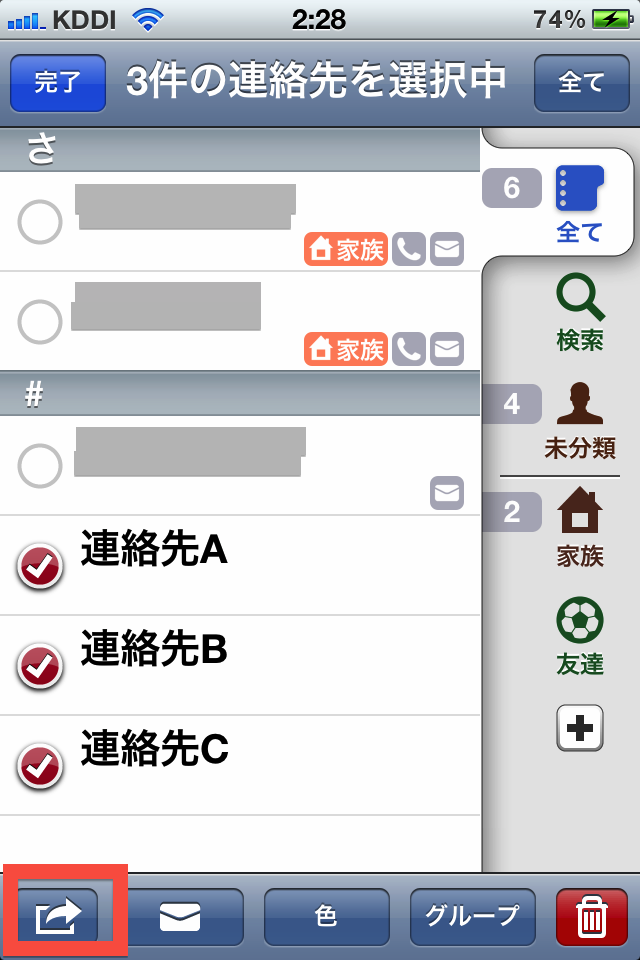Uncheck 連絡先B

coord(41,667)
